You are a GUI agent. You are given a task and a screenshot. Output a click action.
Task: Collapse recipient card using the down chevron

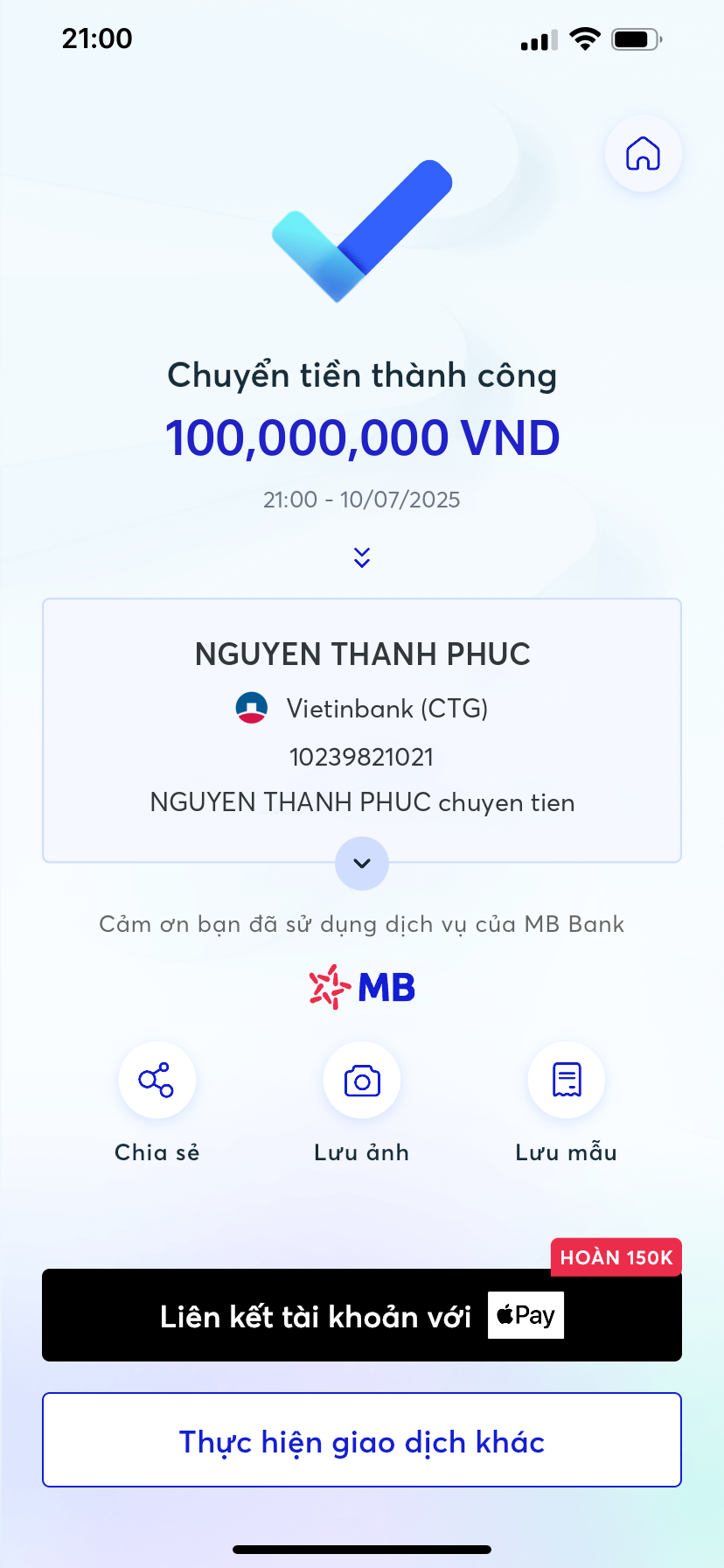(x=361, y=864)
